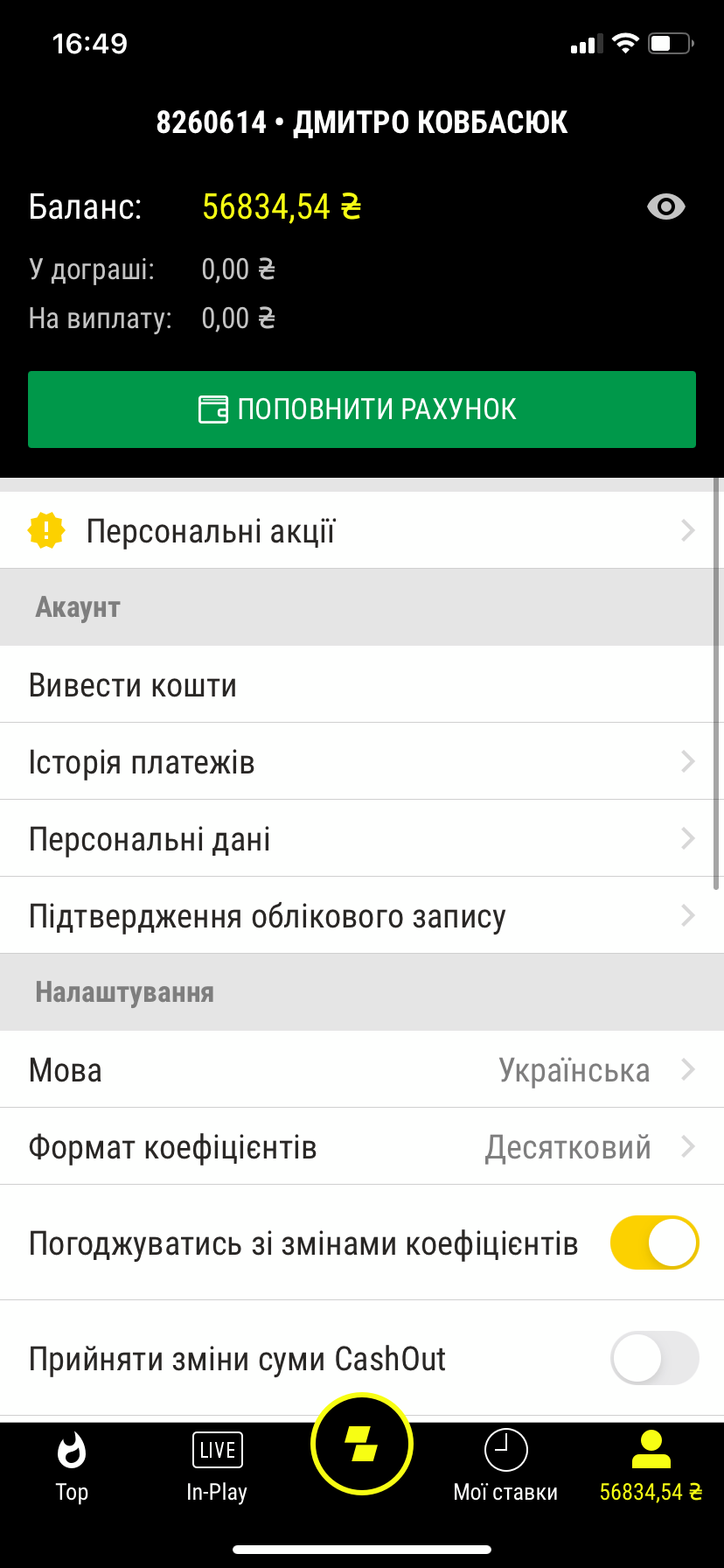This screenshot has height=1568, width=724.
Task: Open Вивести кошти
Action: [x=362, y=684]
